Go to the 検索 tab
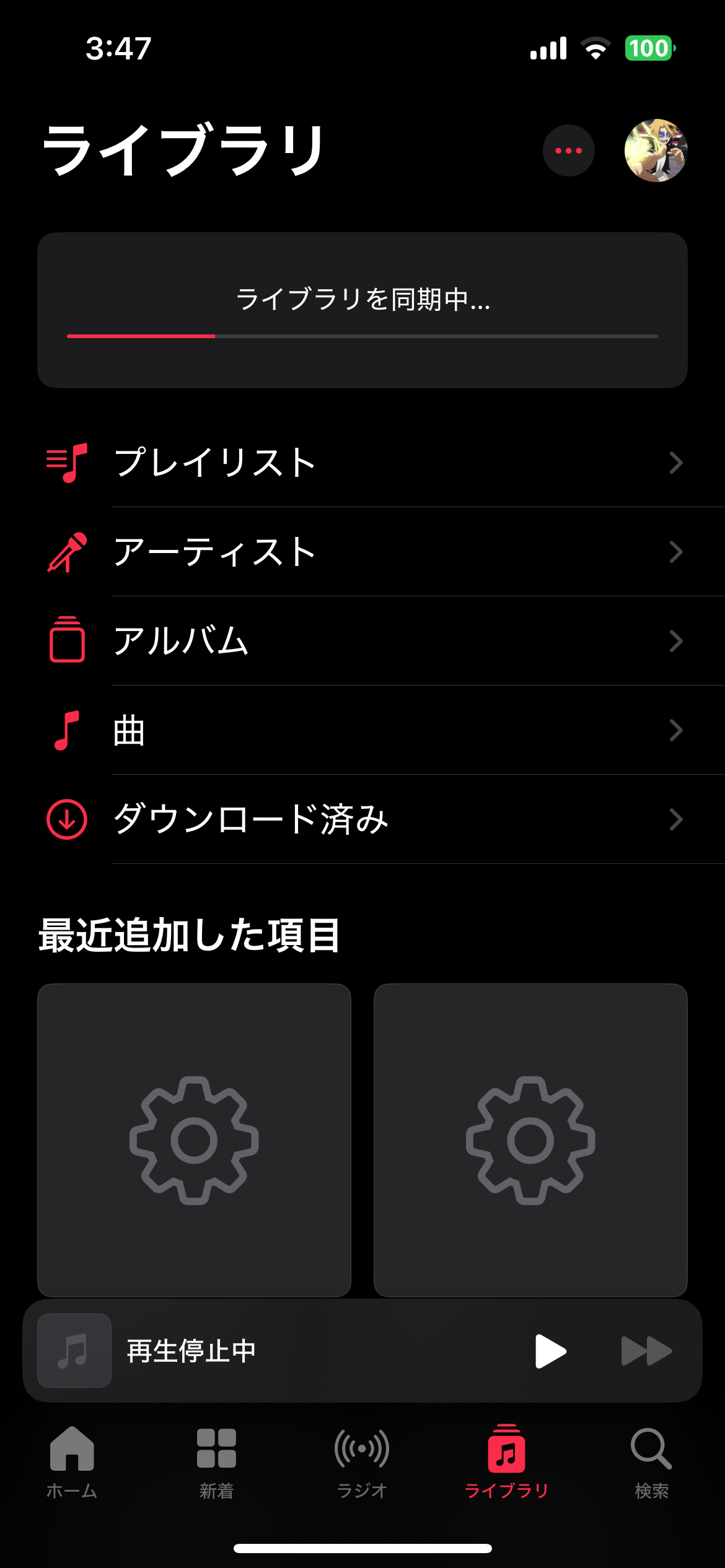Image resolution: width=725 pixels, height=1568 pixels. [651, 1461]
